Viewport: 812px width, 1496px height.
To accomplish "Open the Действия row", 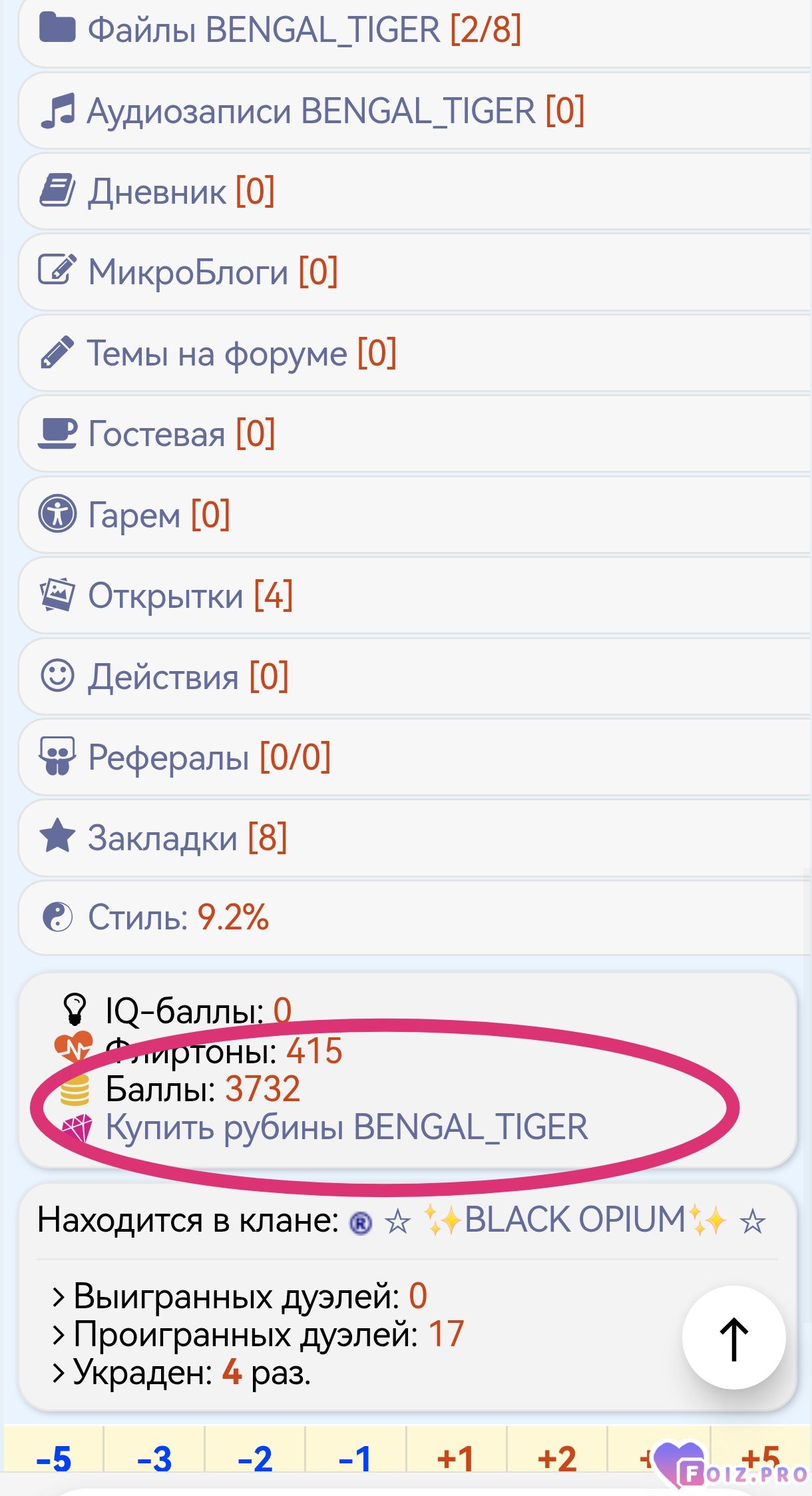I will [188, 676].
